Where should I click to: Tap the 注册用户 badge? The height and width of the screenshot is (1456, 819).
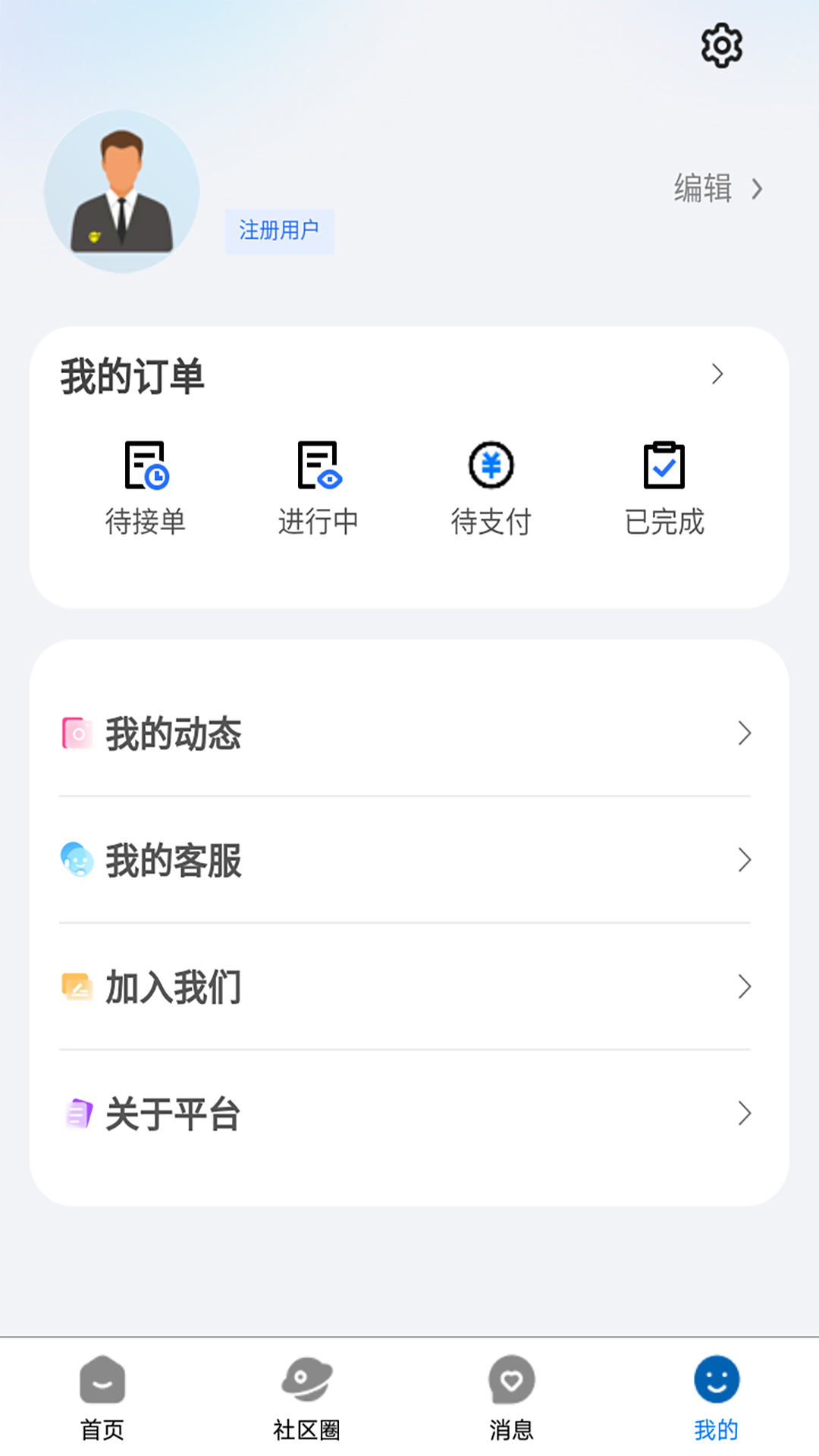[x=280, y=230]
